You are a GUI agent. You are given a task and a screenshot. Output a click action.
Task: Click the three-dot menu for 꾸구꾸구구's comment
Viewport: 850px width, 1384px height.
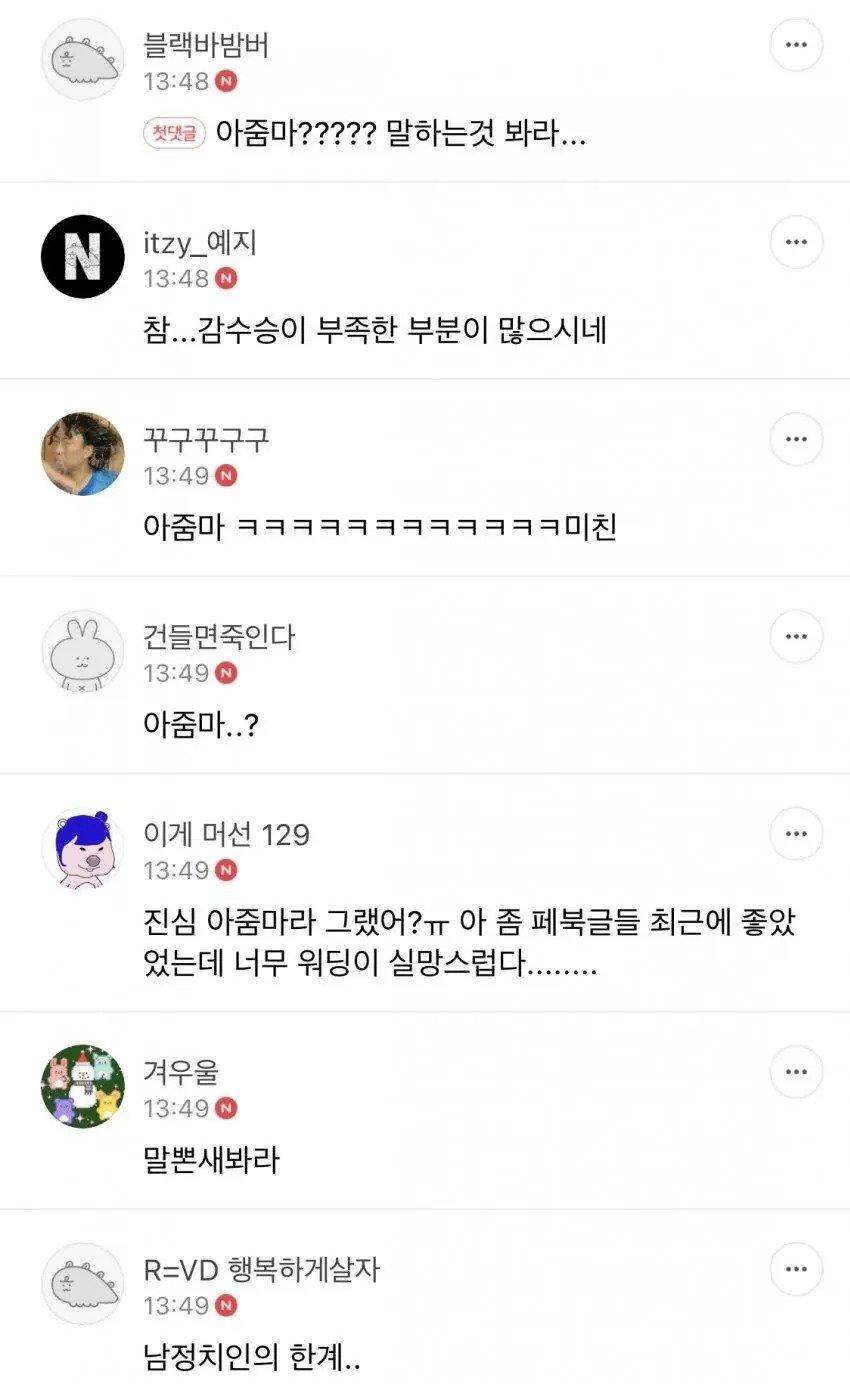point(796,438)
